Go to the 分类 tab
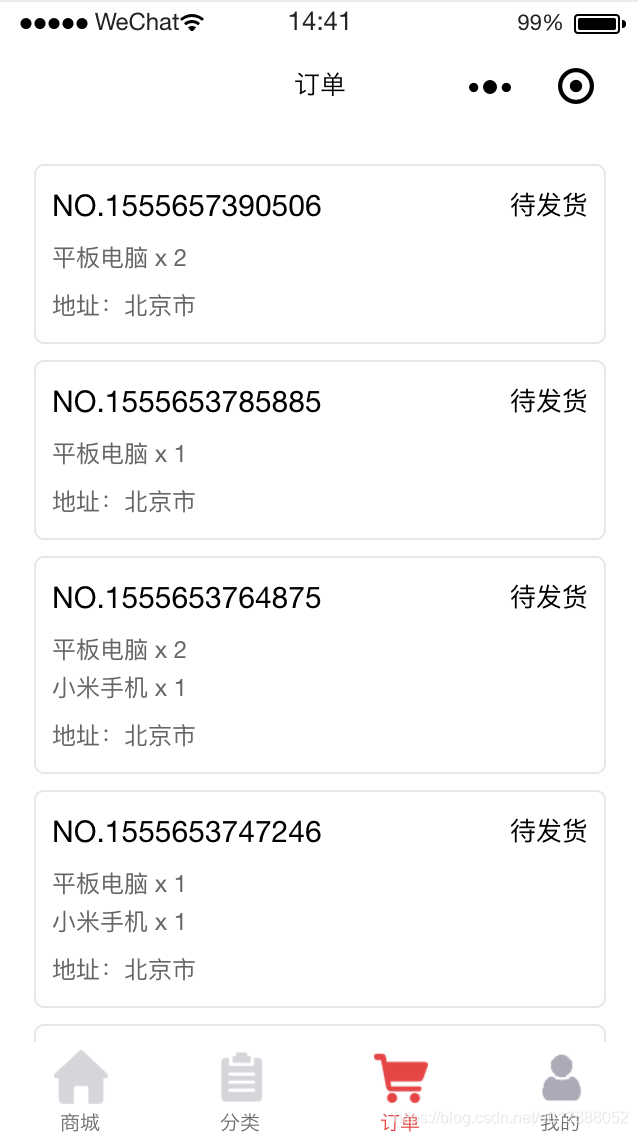638x1136 pixels. coord(240,1091)
